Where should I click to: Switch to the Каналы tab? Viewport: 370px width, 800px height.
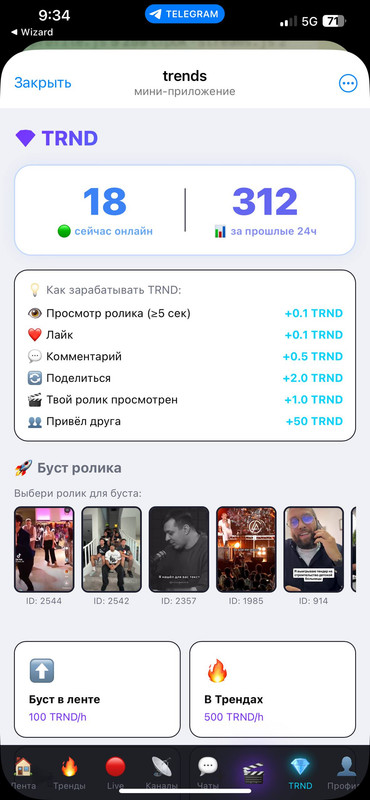(x=161, y=772)
